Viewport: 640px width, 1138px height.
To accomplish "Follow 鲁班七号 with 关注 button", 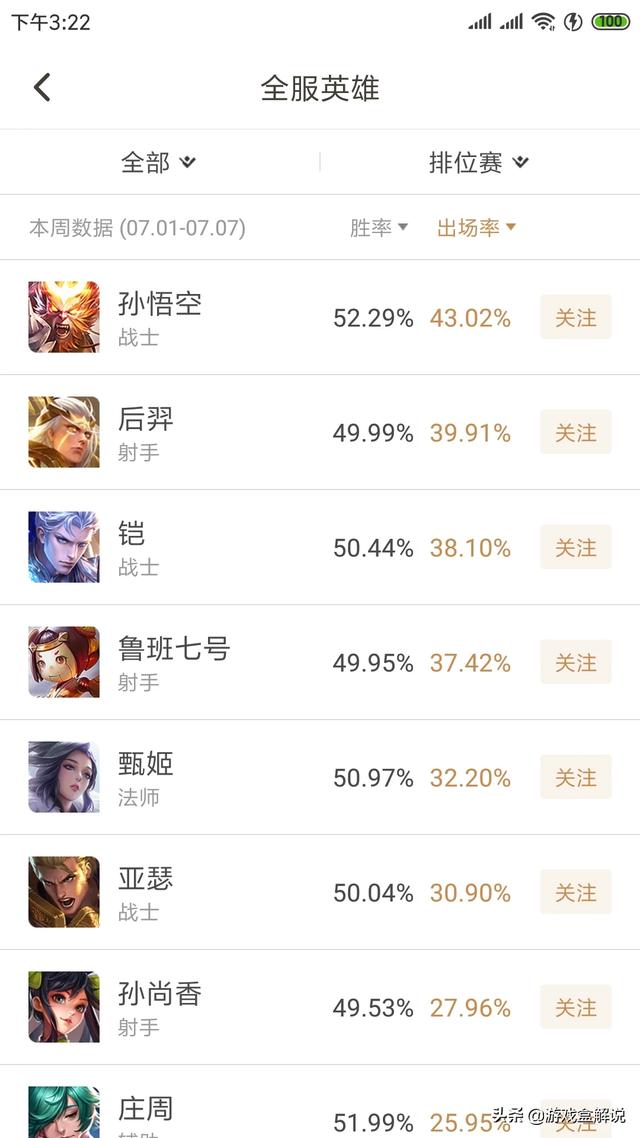I will (575, 663).
